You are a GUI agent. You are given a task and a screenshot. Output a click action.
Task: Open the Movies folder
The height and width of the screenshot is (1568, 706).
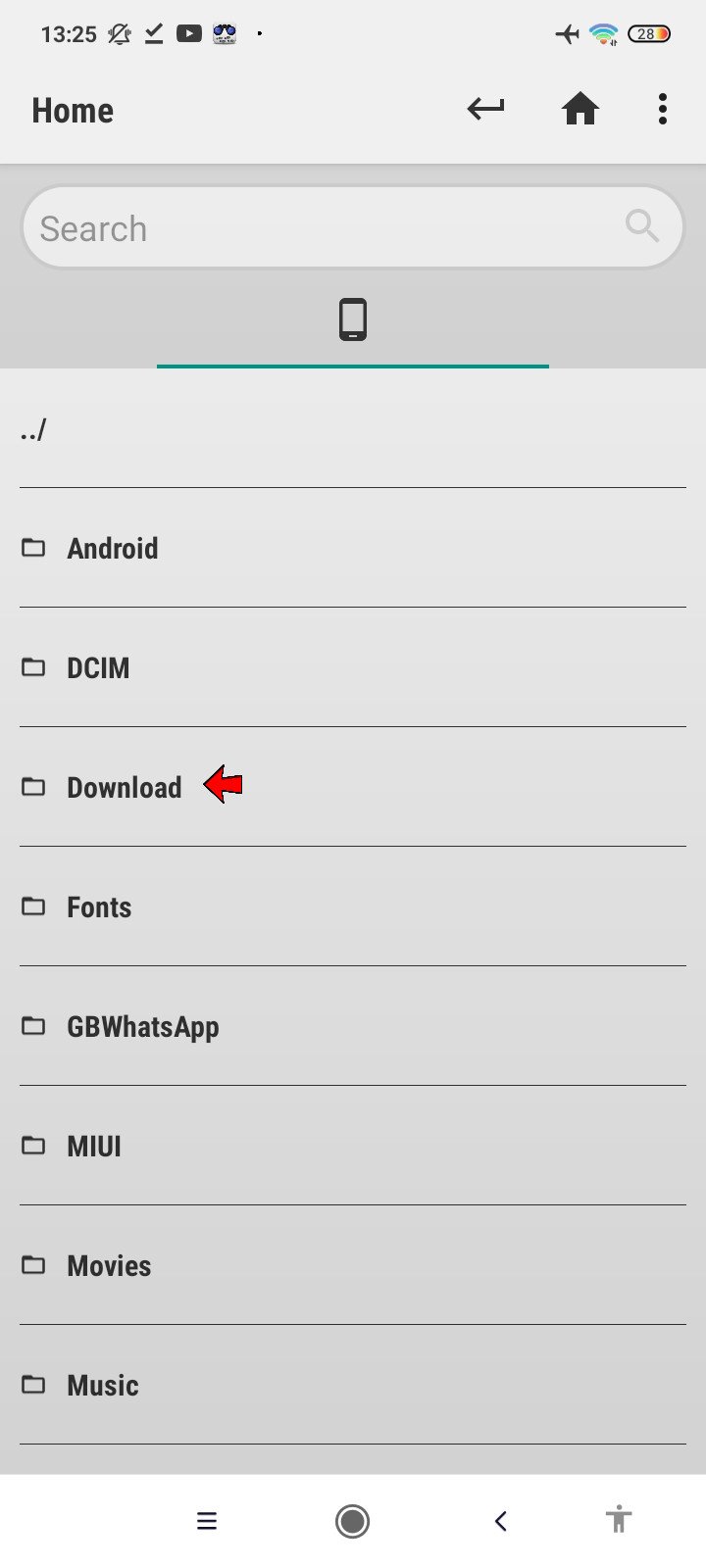tap(353, 1265)
